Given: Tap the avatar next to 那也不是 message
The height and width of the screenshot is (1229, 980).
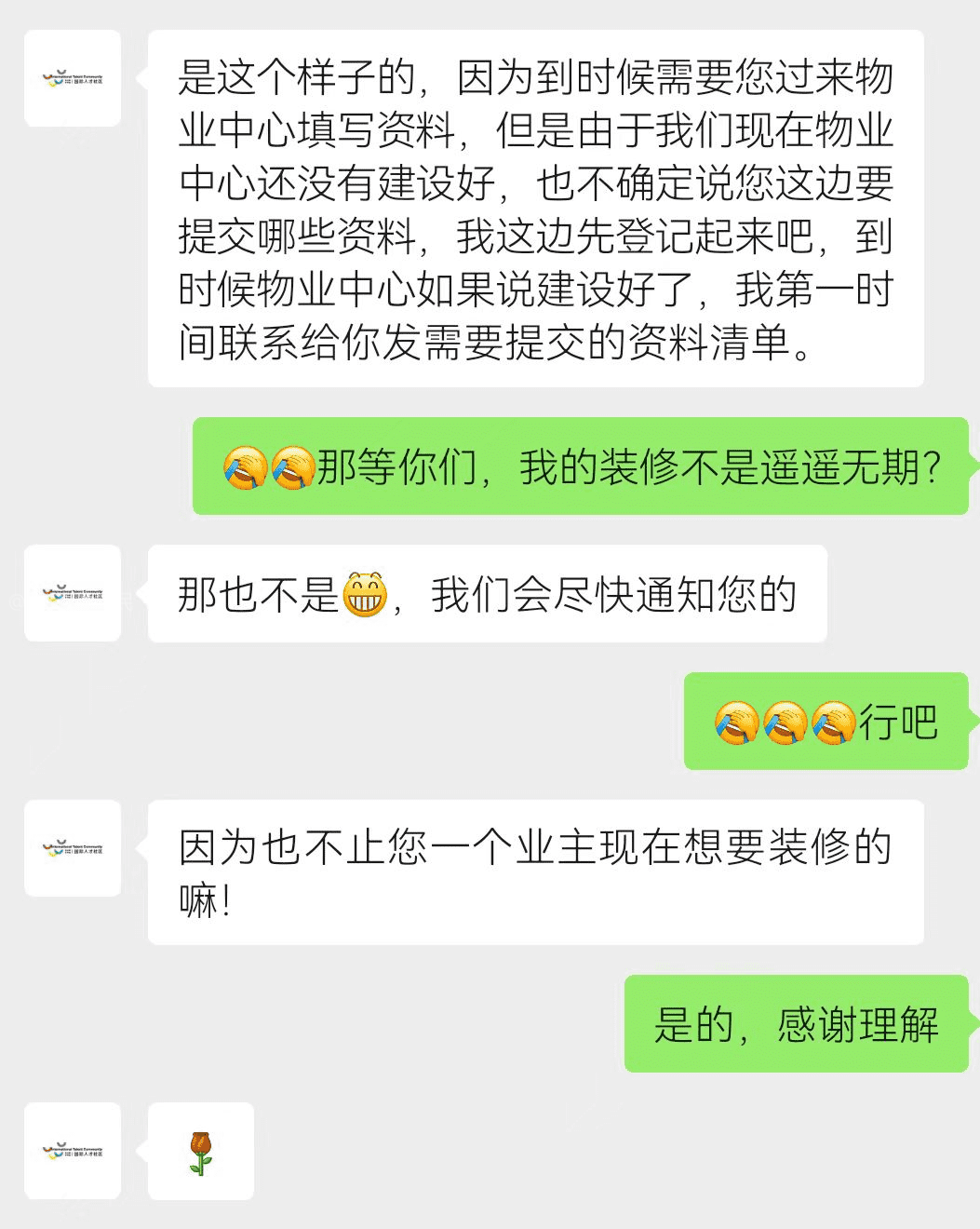Looking at the screenshot, I should [x=73, y=593].
